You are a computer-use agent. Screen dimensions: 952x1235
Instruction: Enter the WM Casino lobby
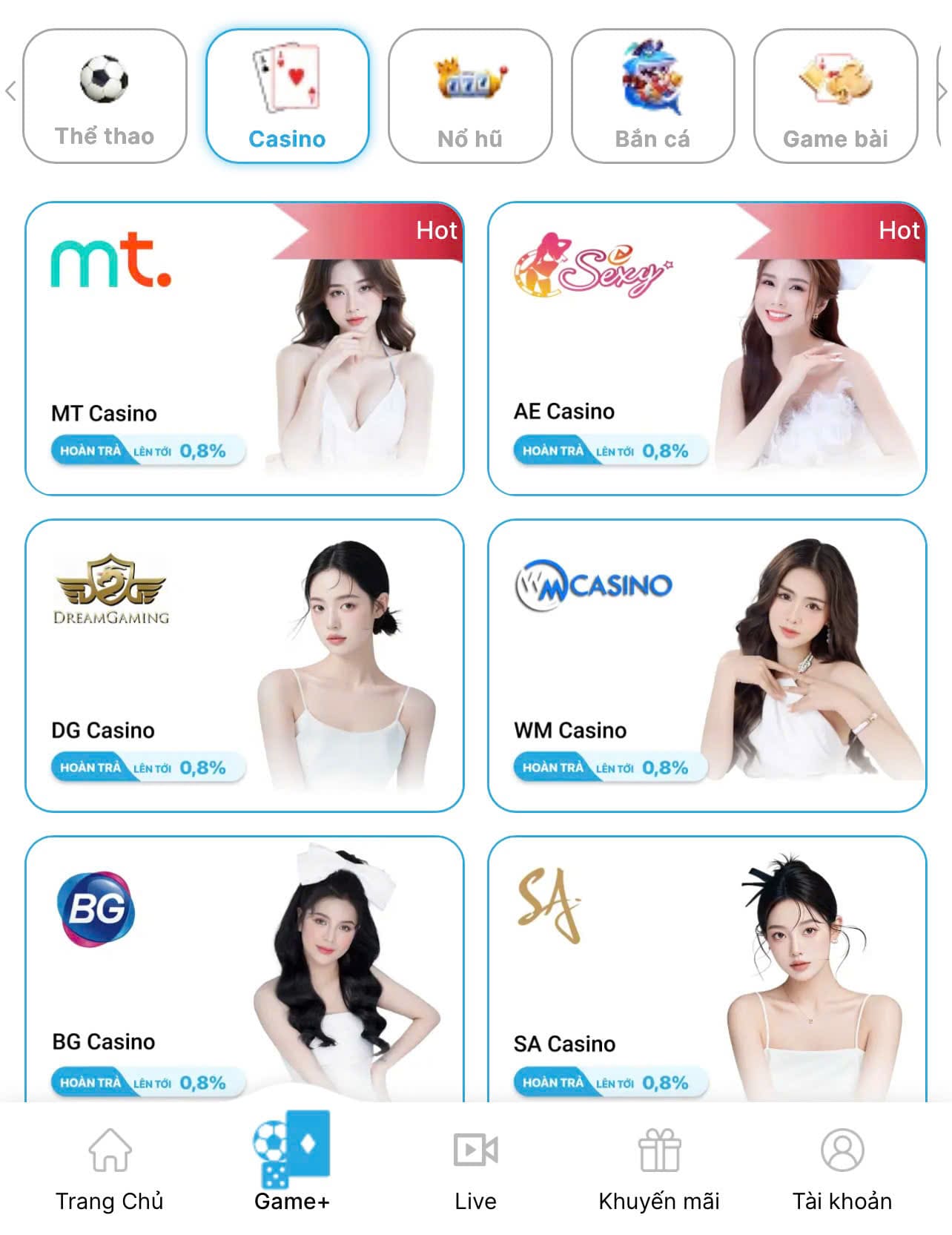[707, 665]
